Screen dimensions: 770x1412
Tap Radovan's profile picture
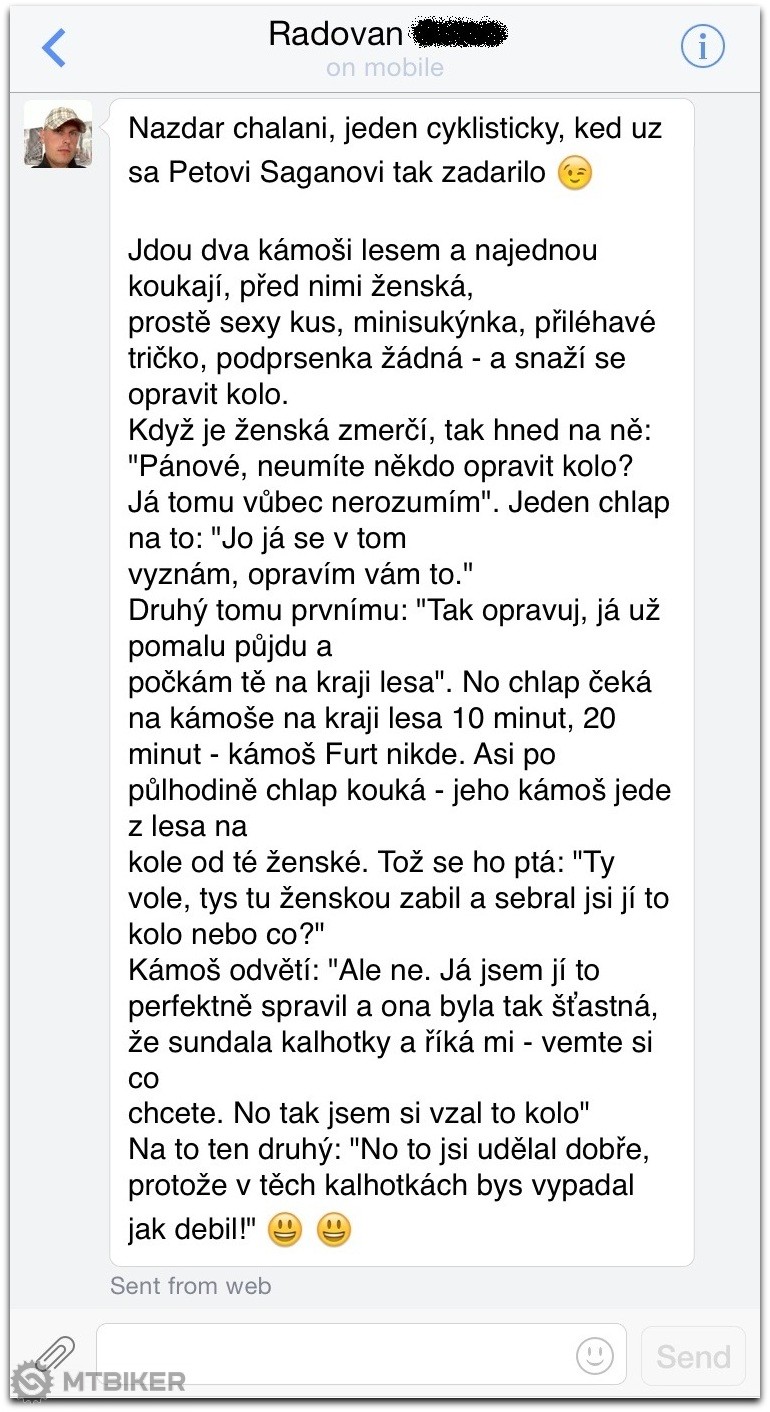pyautogui.click(x=58, y=134)
